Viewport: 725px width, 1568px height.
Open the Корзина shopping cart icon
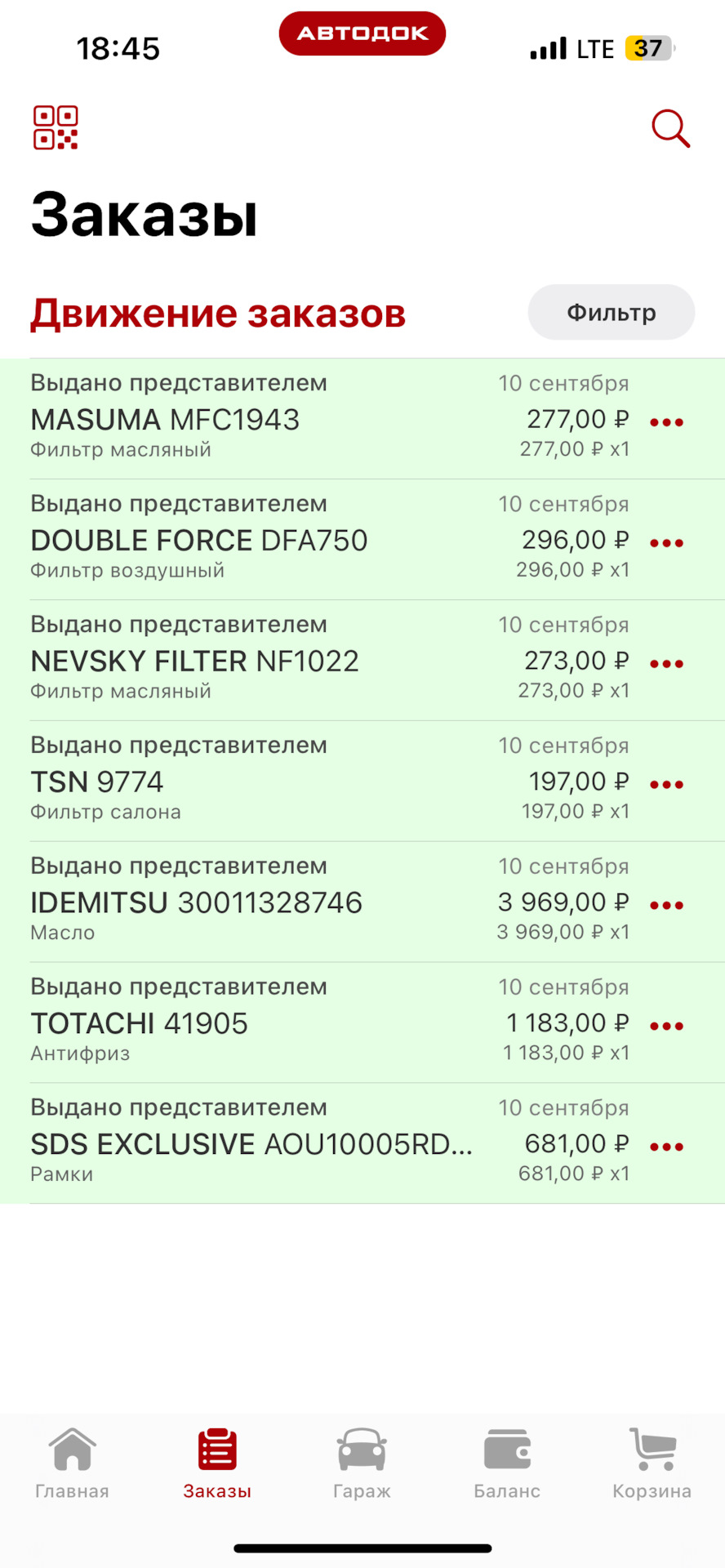(x=652, y=1462)
